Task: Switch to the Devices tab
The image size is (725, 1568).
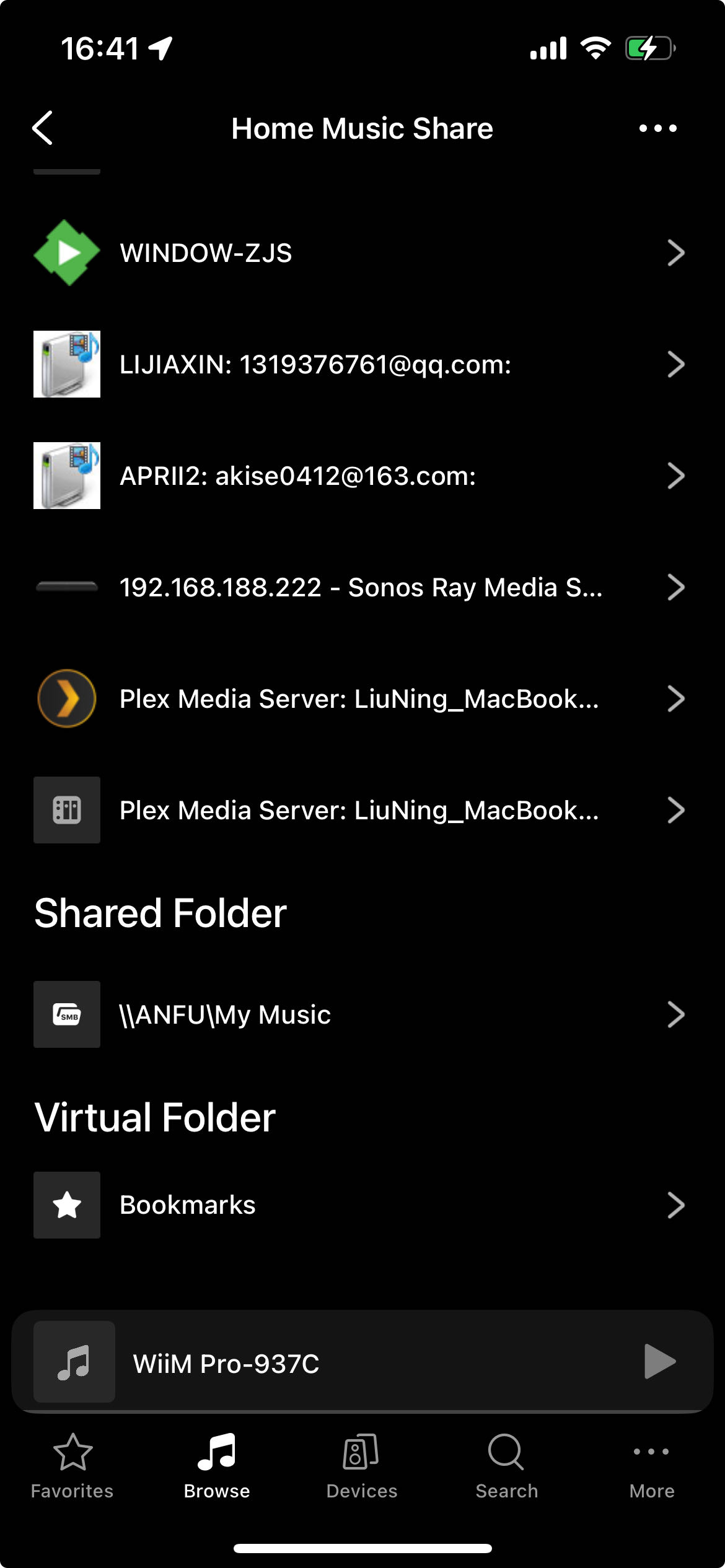Action: (x=362, y=1466)
